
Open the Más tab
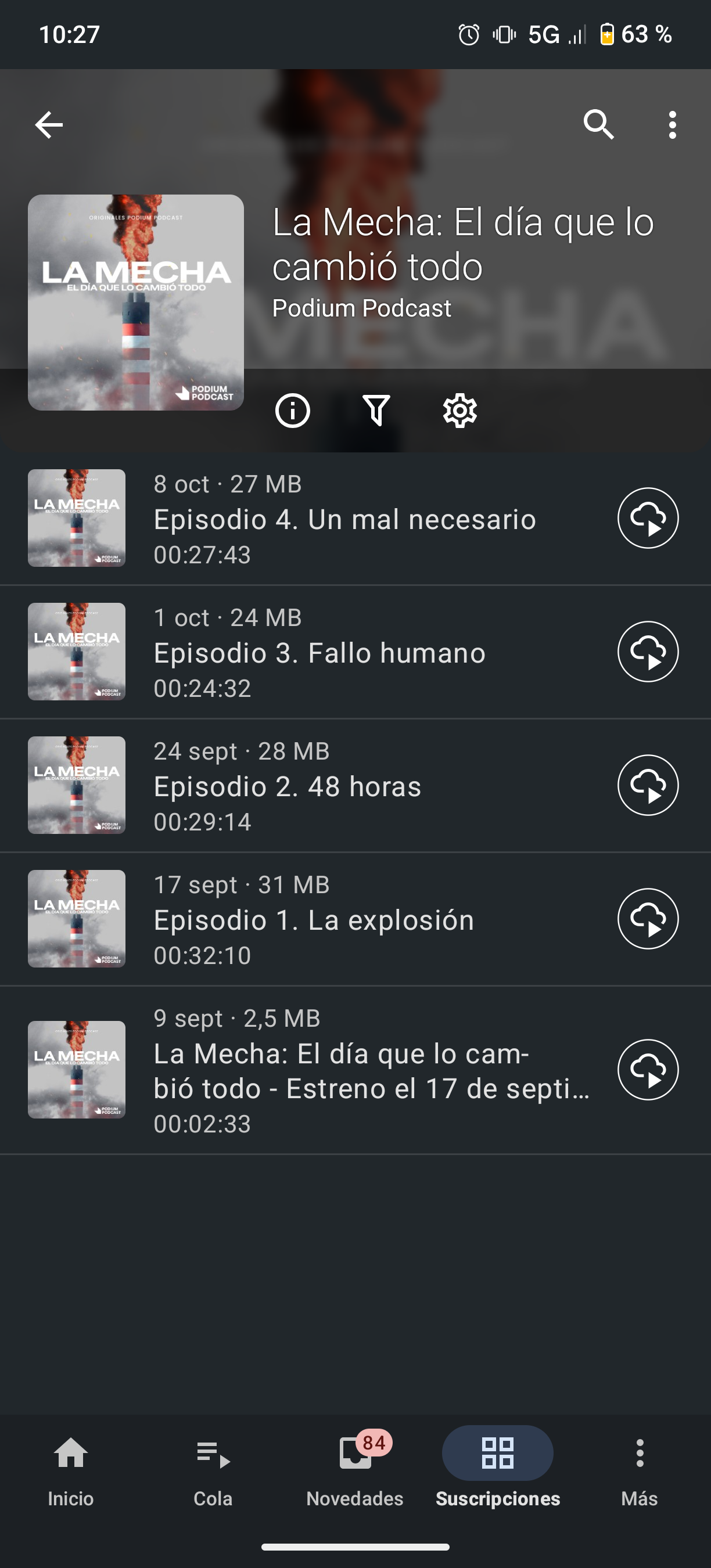pyautogui.click(x=639, y=1468)
